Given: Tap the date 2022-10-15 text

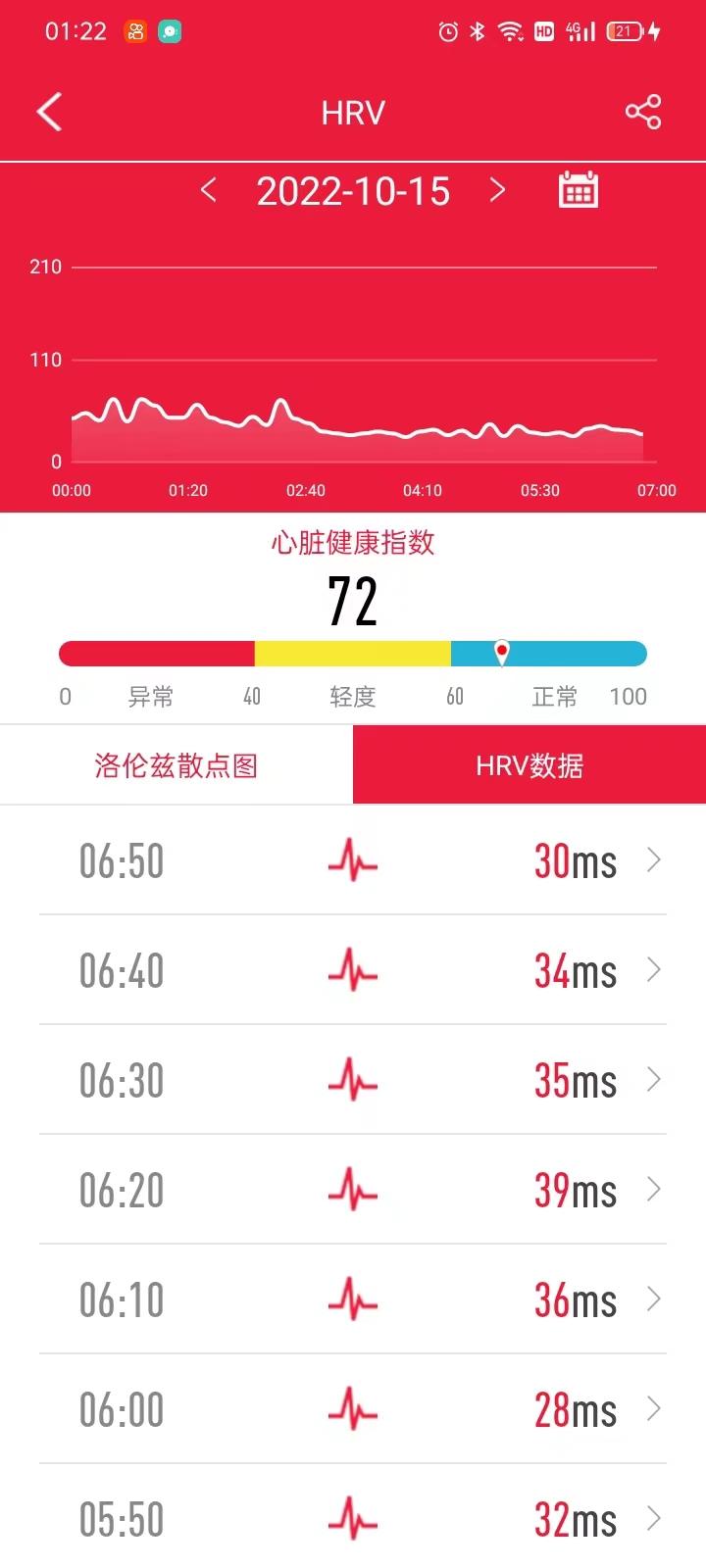Looking at the screenshot, I should point(353,191).
